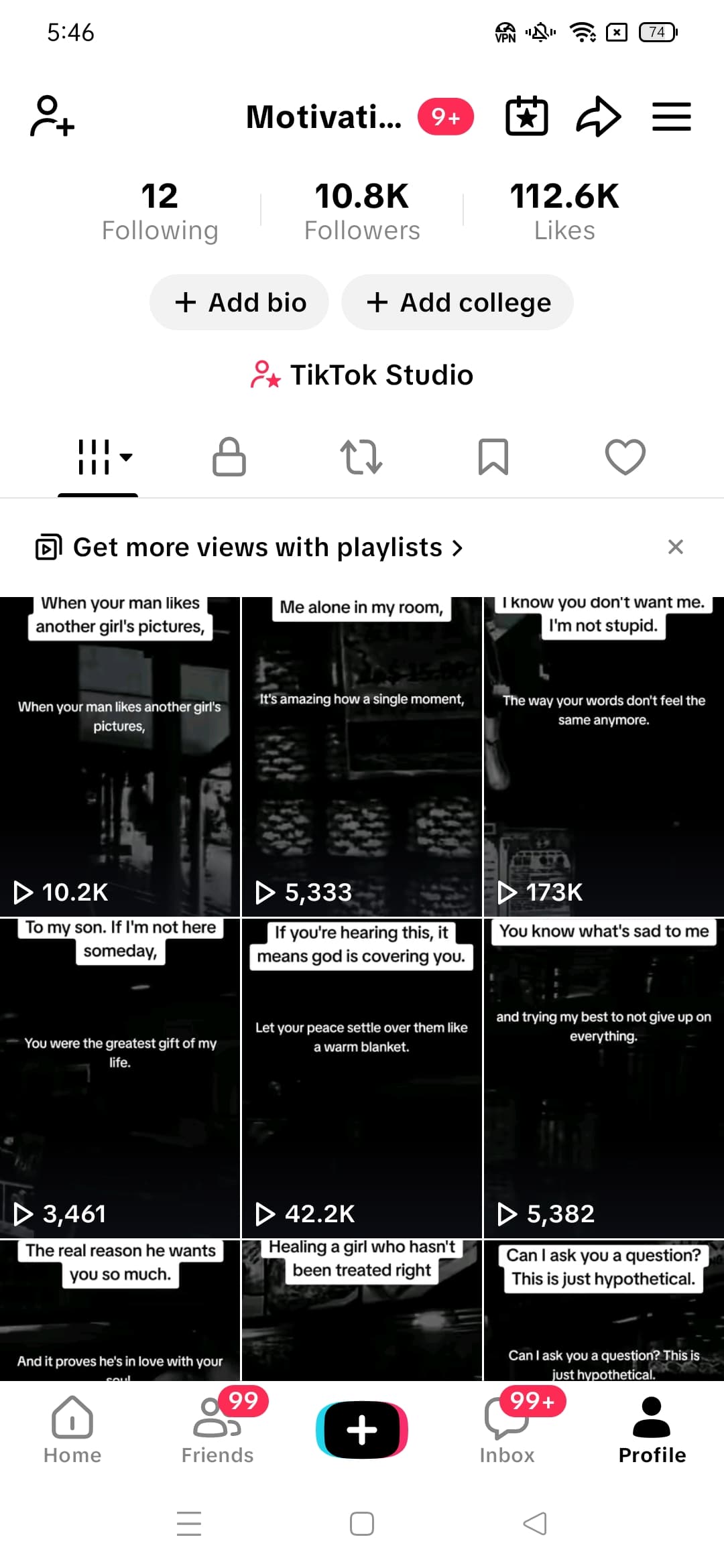Image resolution: width=724 pixels, height=1568 pixels.
Task: Switch to the liked videos heart tab
Action: click(625, 457)
